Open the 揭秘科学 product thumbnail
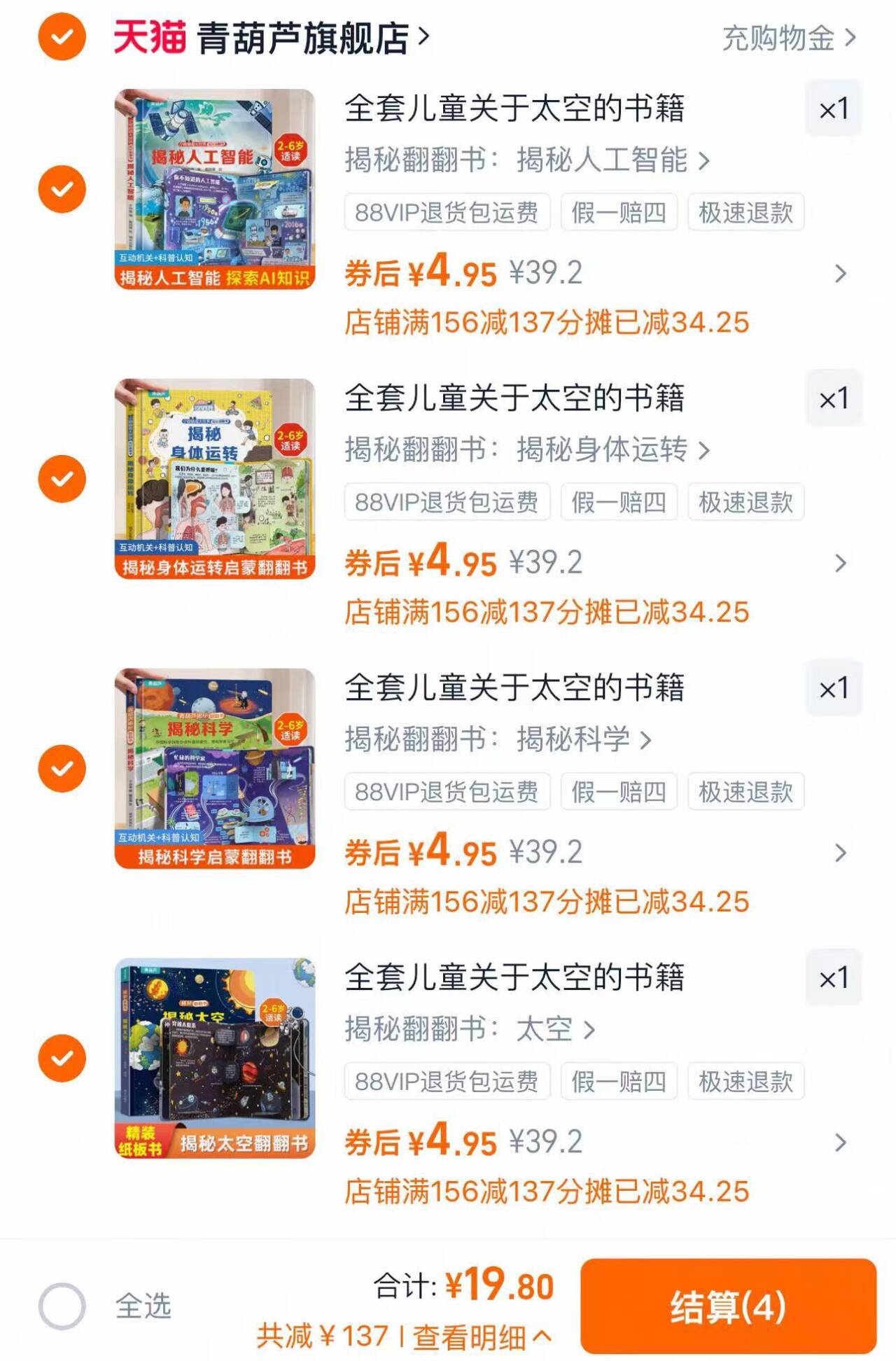Viewport: 896px width, 1361px height. [215, 769]
